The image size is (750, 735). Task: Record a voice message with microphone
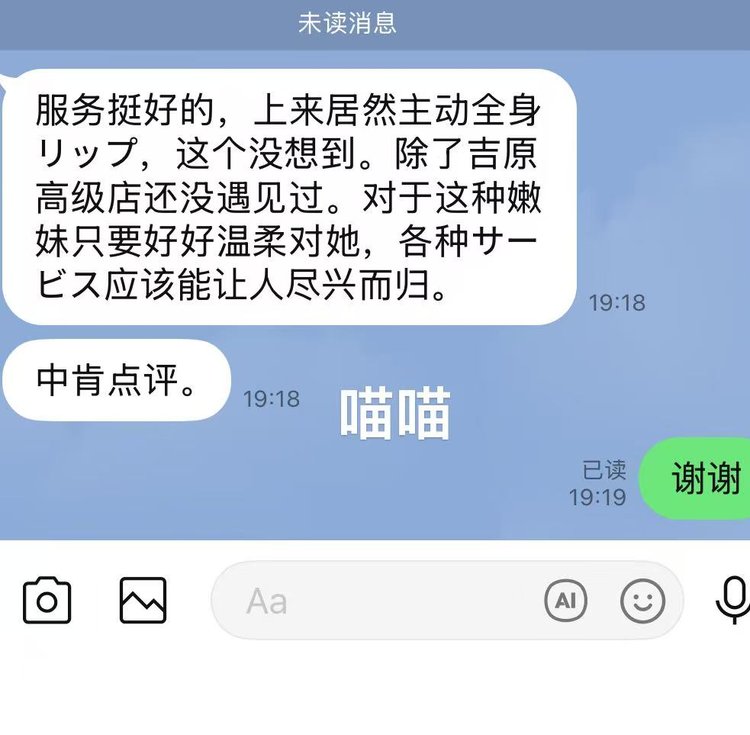click(x=732, y=601)
